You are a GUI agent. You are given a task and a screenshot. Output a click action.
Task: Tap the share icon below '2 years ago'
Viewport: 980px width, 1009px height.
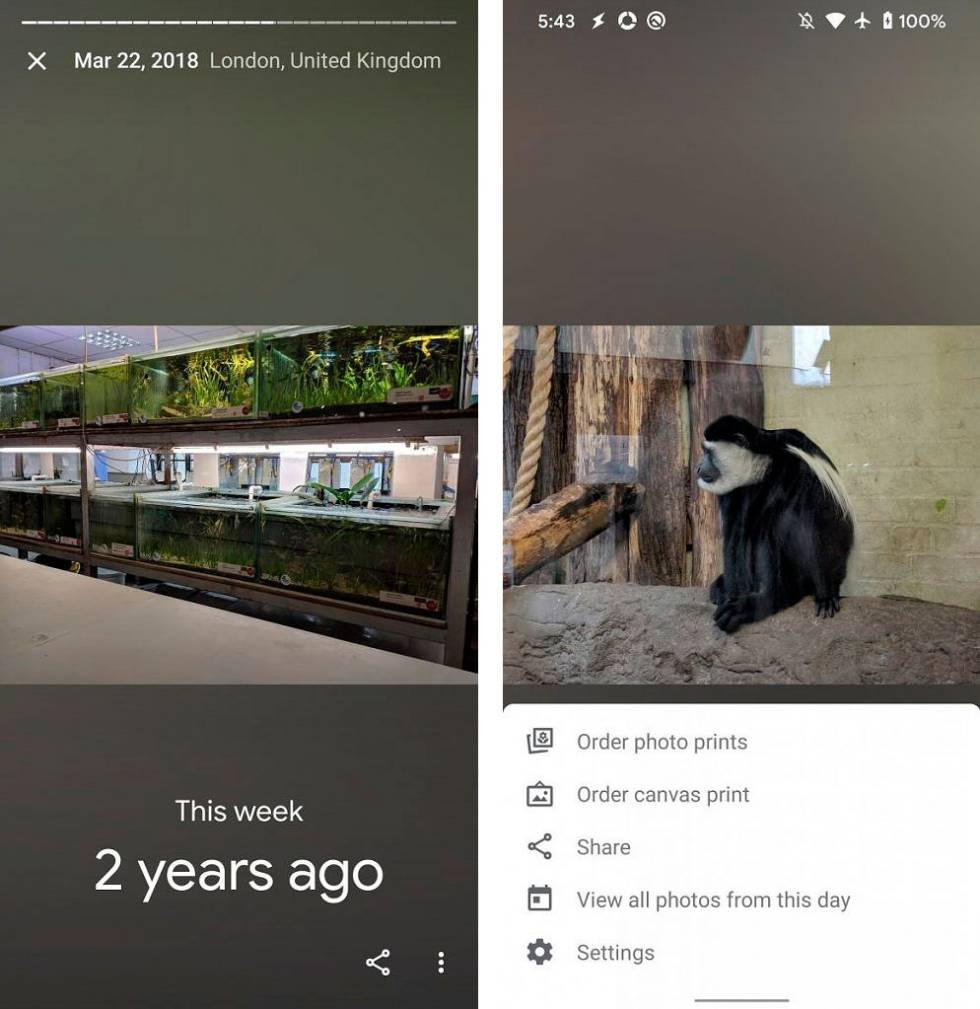378,963
